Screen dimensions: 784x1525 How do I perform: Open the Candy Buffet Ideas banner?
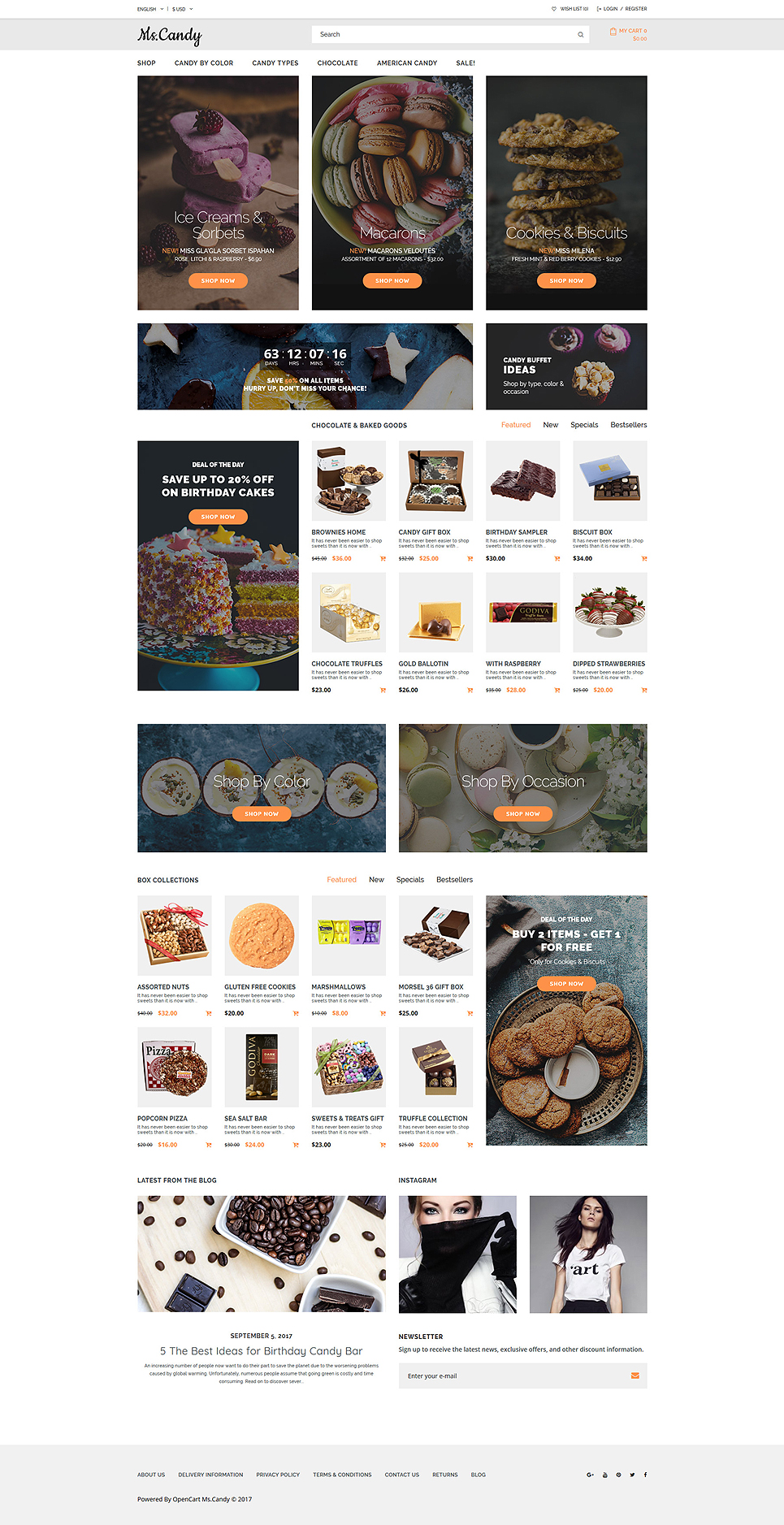click(x=566, y=366)
